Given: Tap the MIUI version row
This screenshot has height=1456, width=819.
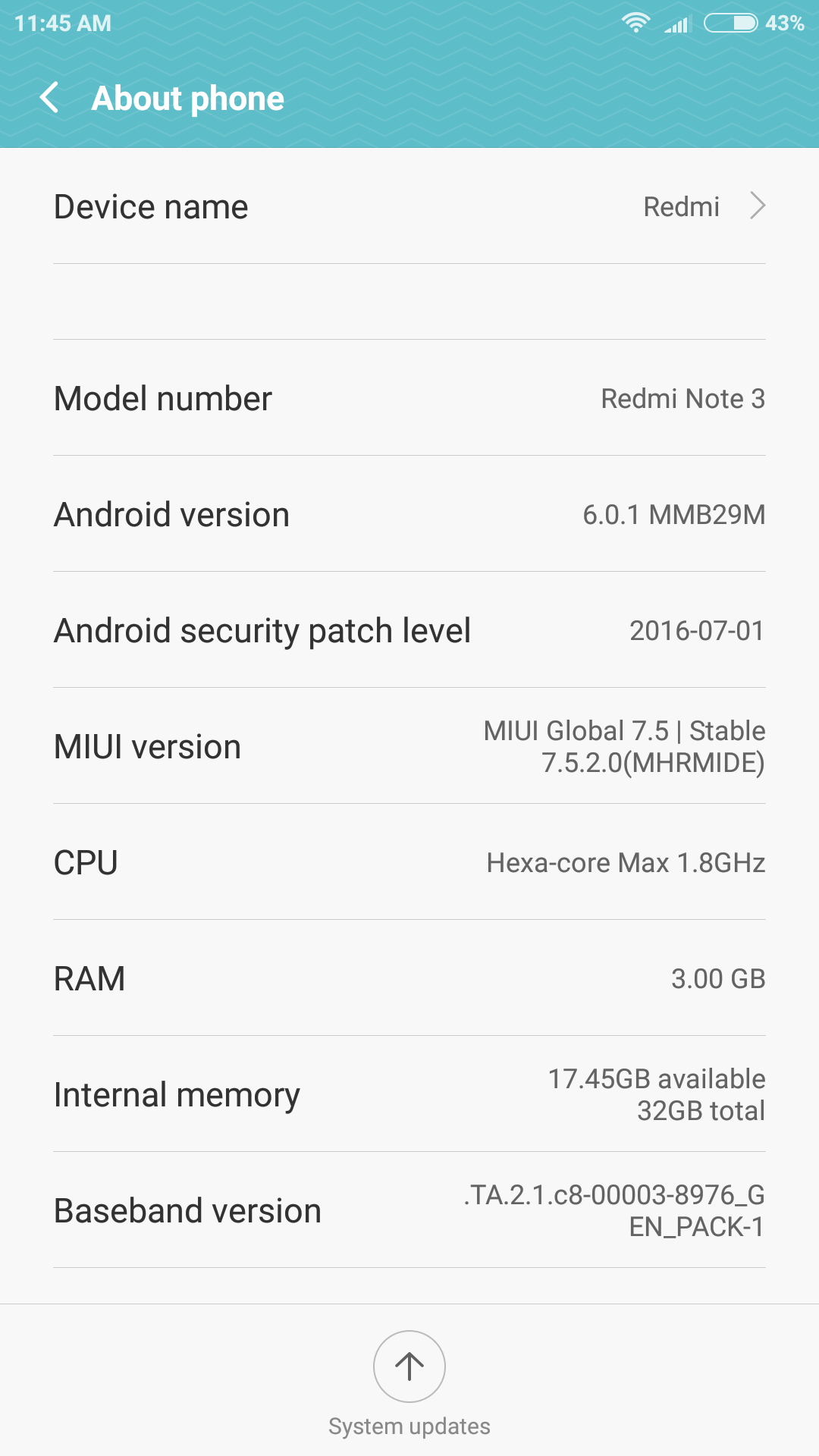Looking at the screenshot, I should pos(409,746).
